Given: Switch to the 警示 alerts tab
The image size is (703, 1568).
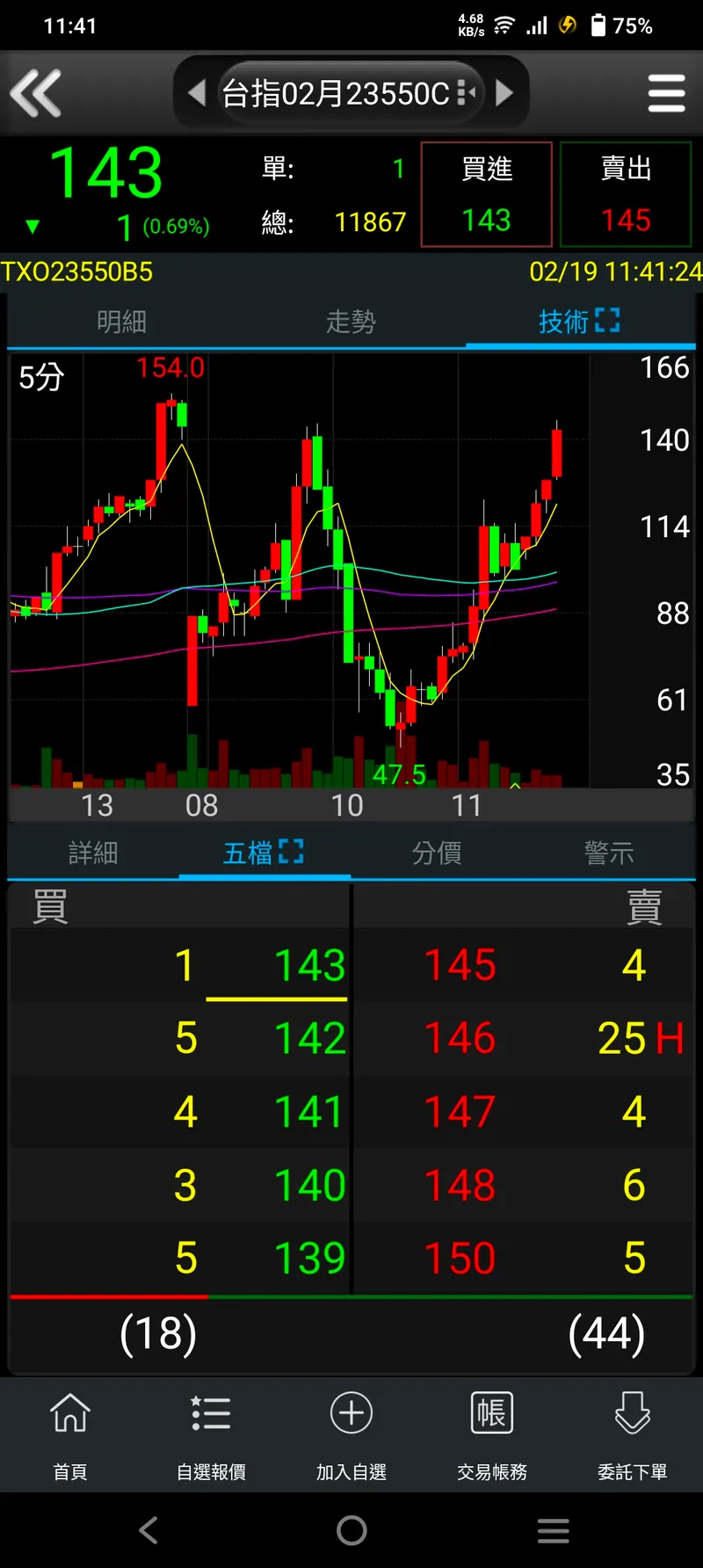Looking at the screenshot, I should 609,853.
